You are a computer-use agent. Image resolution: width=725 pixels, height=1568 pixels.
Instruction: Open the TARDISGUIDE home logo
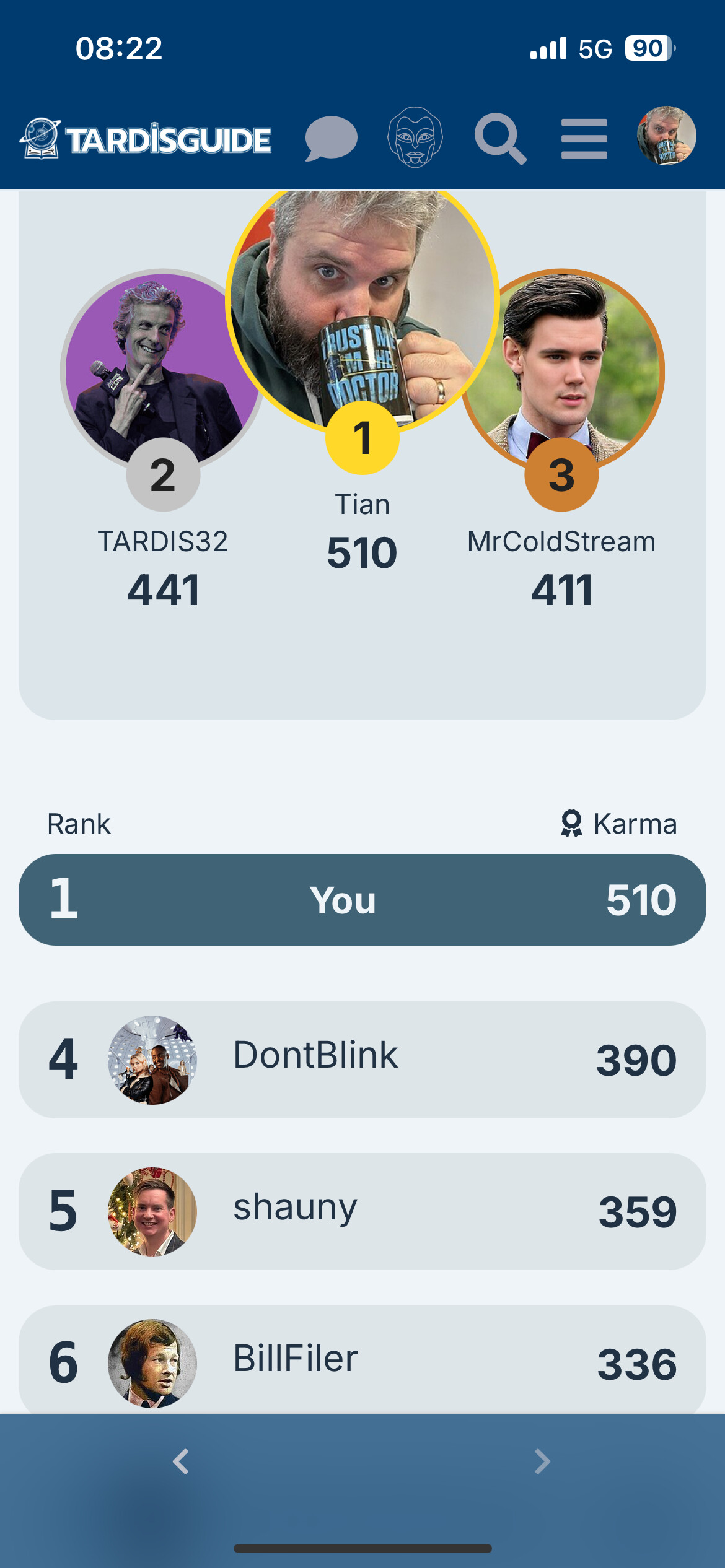146,139
